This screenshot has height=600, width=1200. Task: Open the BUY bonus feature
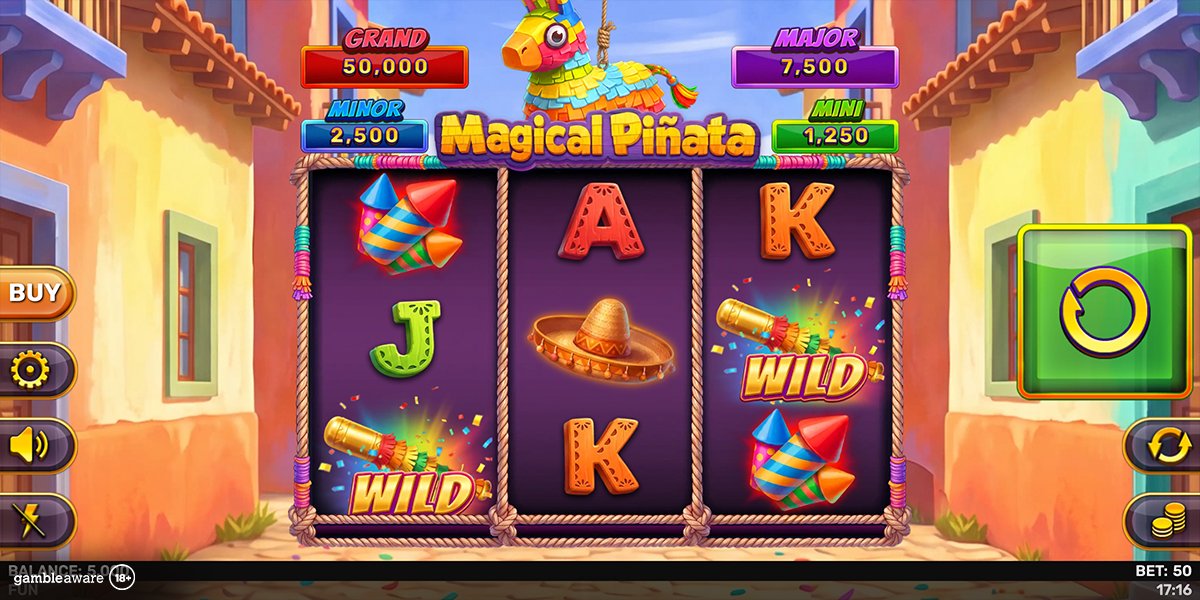[36, 293]
